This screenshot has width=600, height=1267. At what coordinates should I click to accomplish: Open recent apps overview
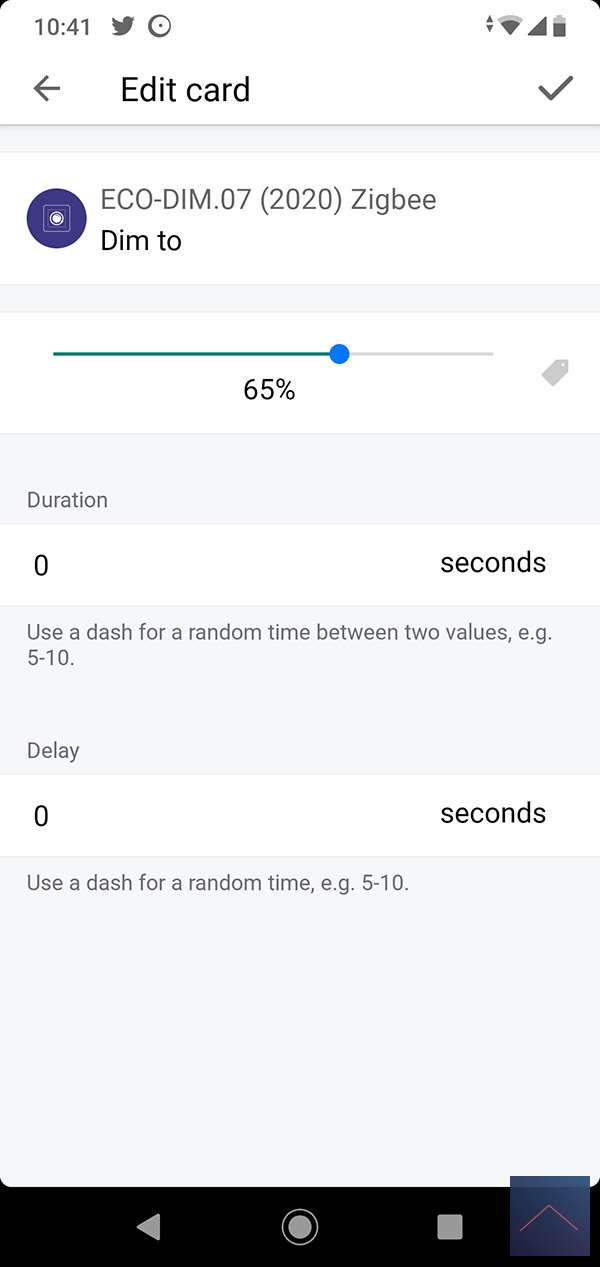tap(450, 1226)
